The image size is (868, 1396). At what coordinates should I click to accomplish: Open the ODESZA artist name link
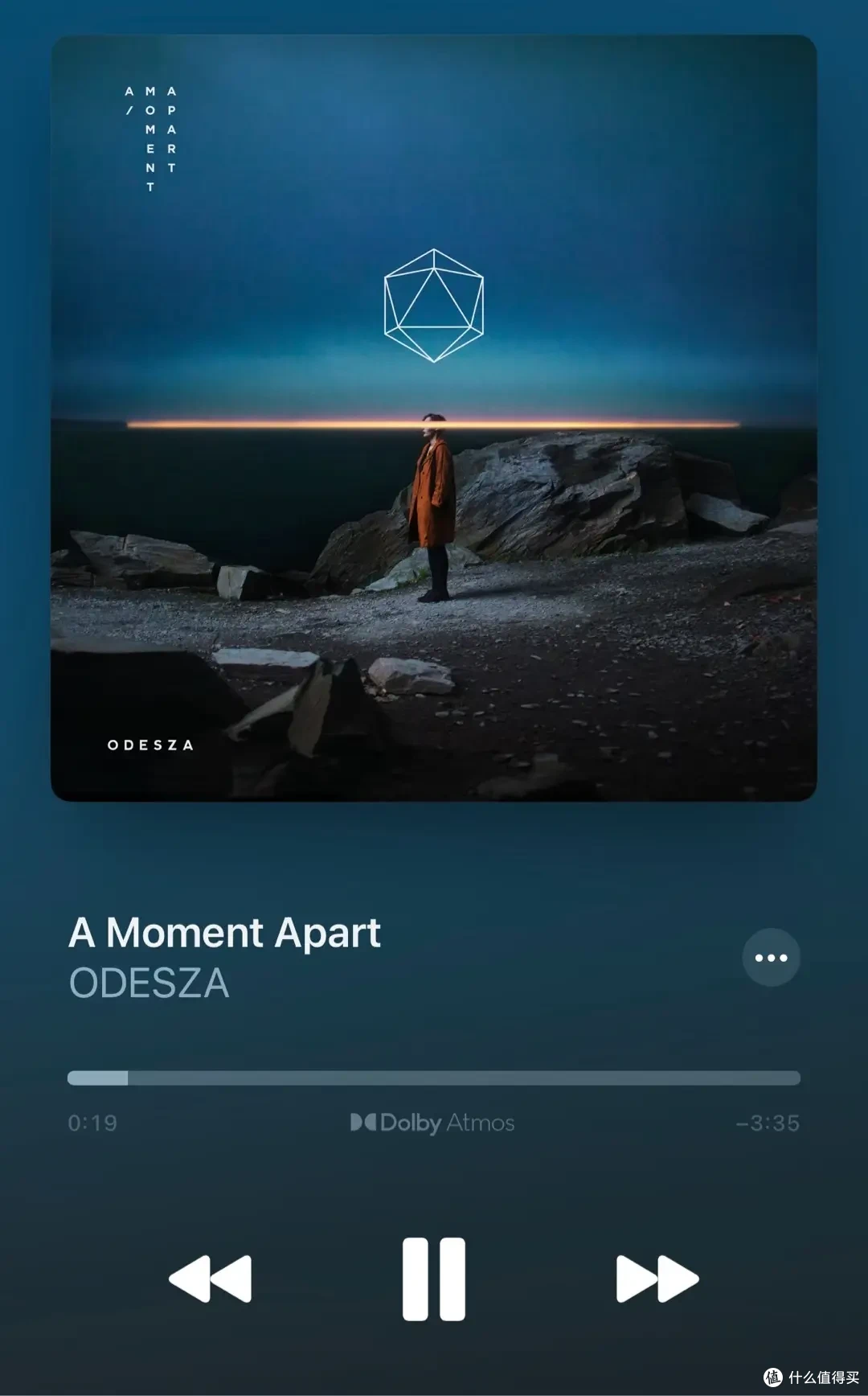pos(149,983)
